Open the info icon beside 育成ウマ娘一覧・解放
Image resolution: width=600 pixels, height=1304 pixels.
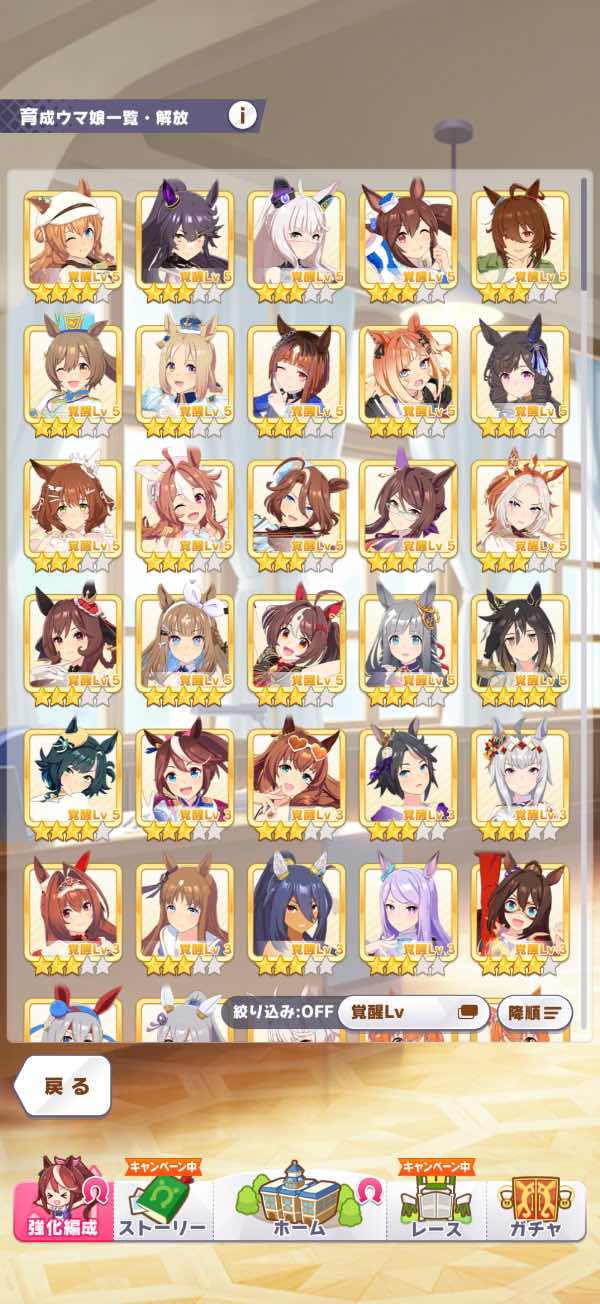coord(242,116)
